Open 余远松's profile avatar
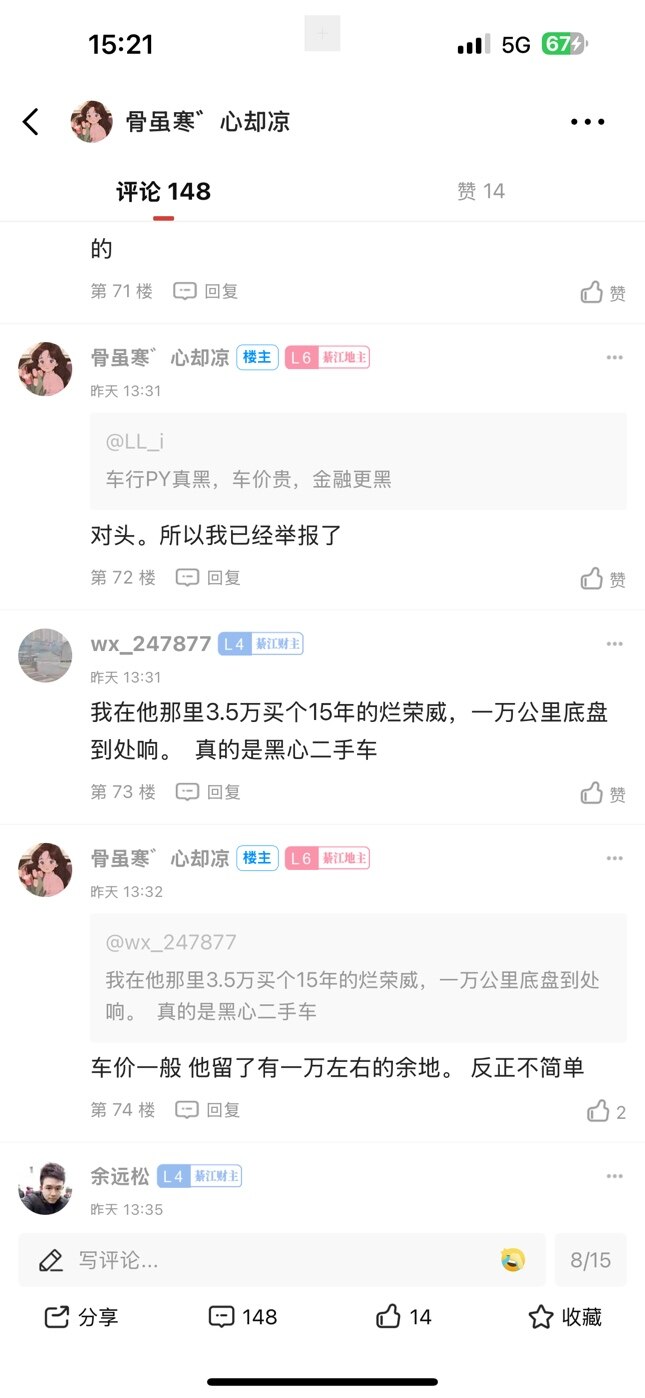 (x=45, y=1188)
